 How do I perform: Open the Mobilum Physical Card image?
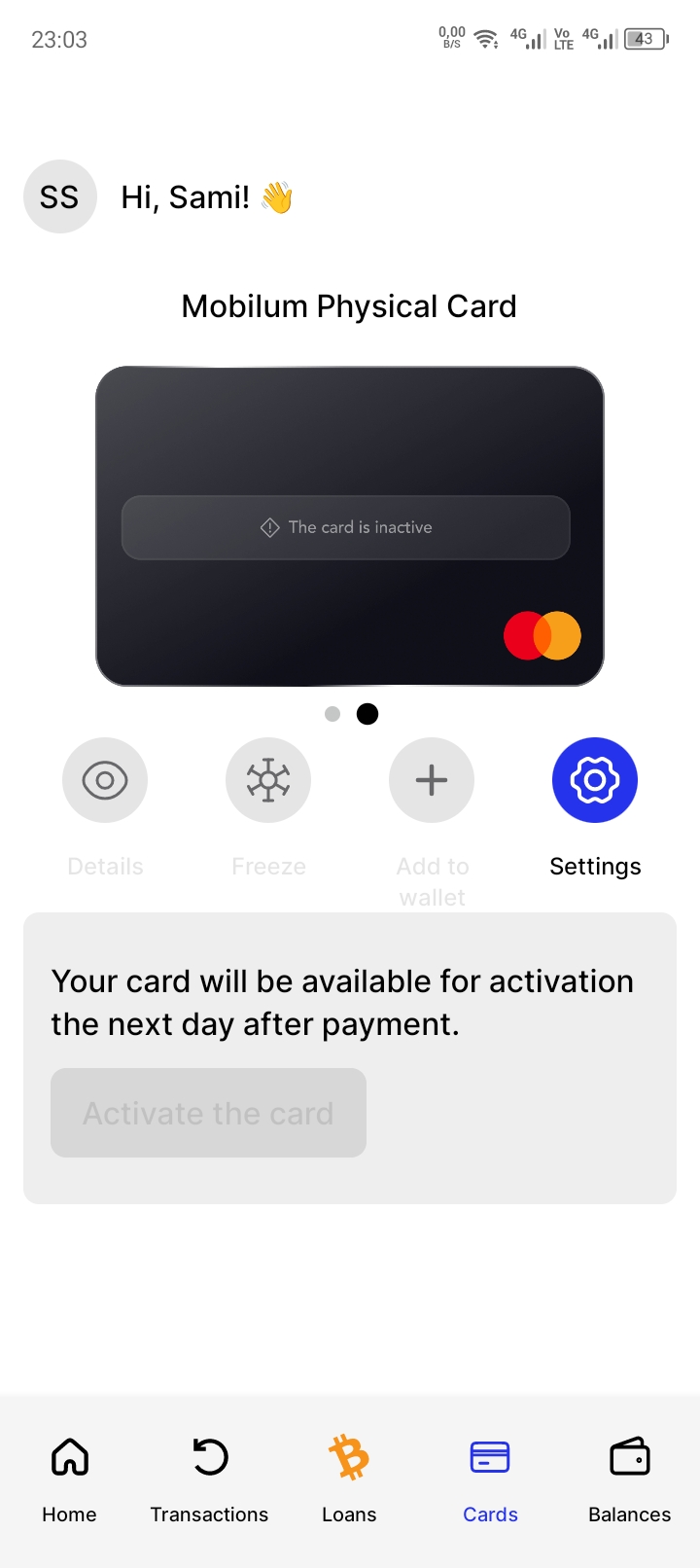click(x=350, y=526)
